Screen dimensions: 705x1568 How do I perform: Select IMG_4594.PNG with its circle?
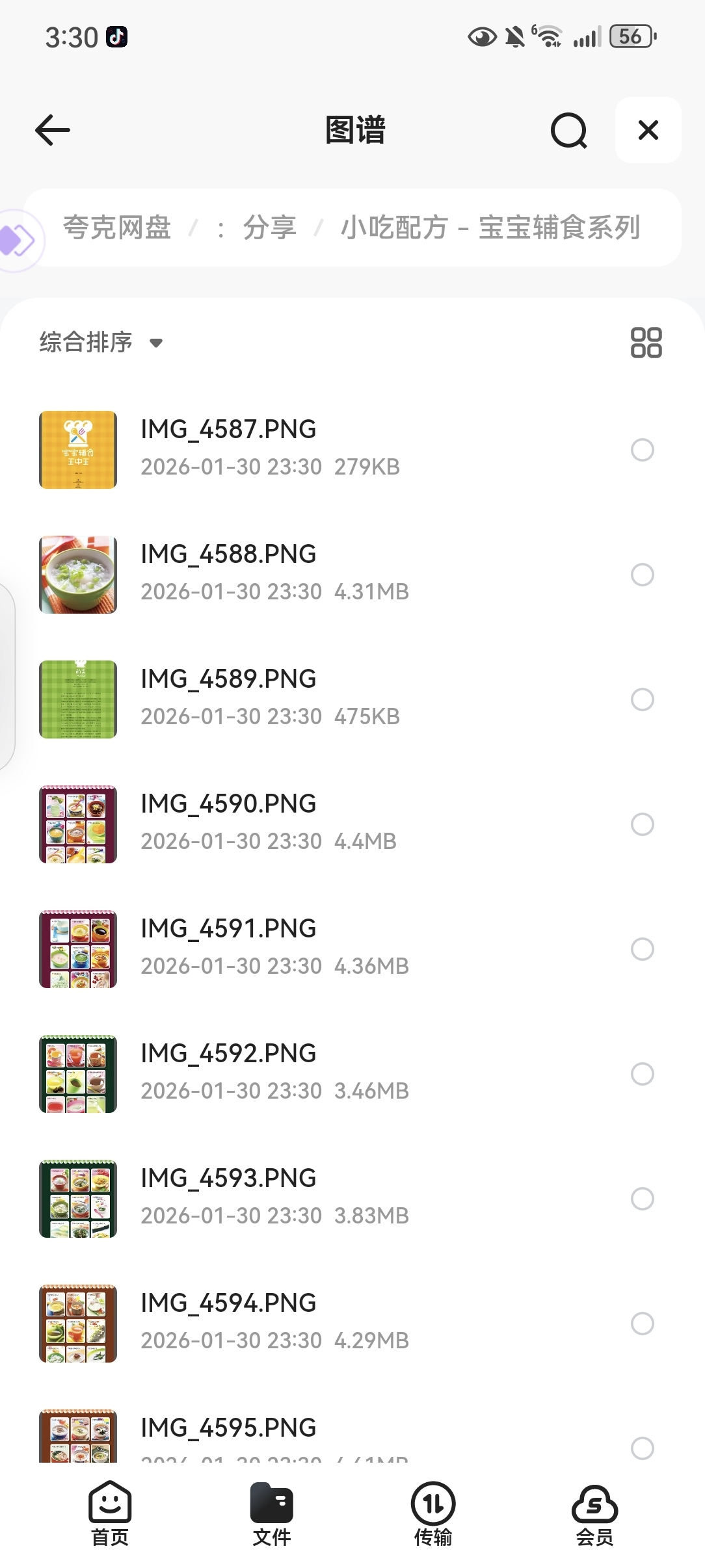(x=642, y=1324)
